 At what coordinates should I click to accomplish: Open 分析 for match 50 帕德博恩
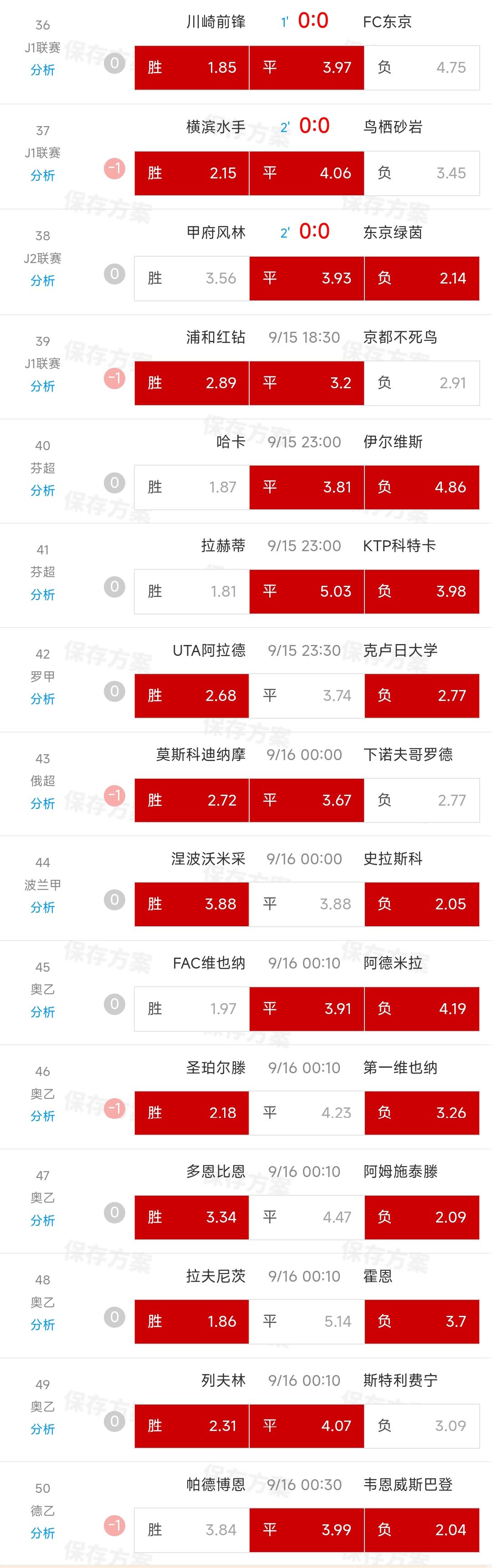(43, 1533)
